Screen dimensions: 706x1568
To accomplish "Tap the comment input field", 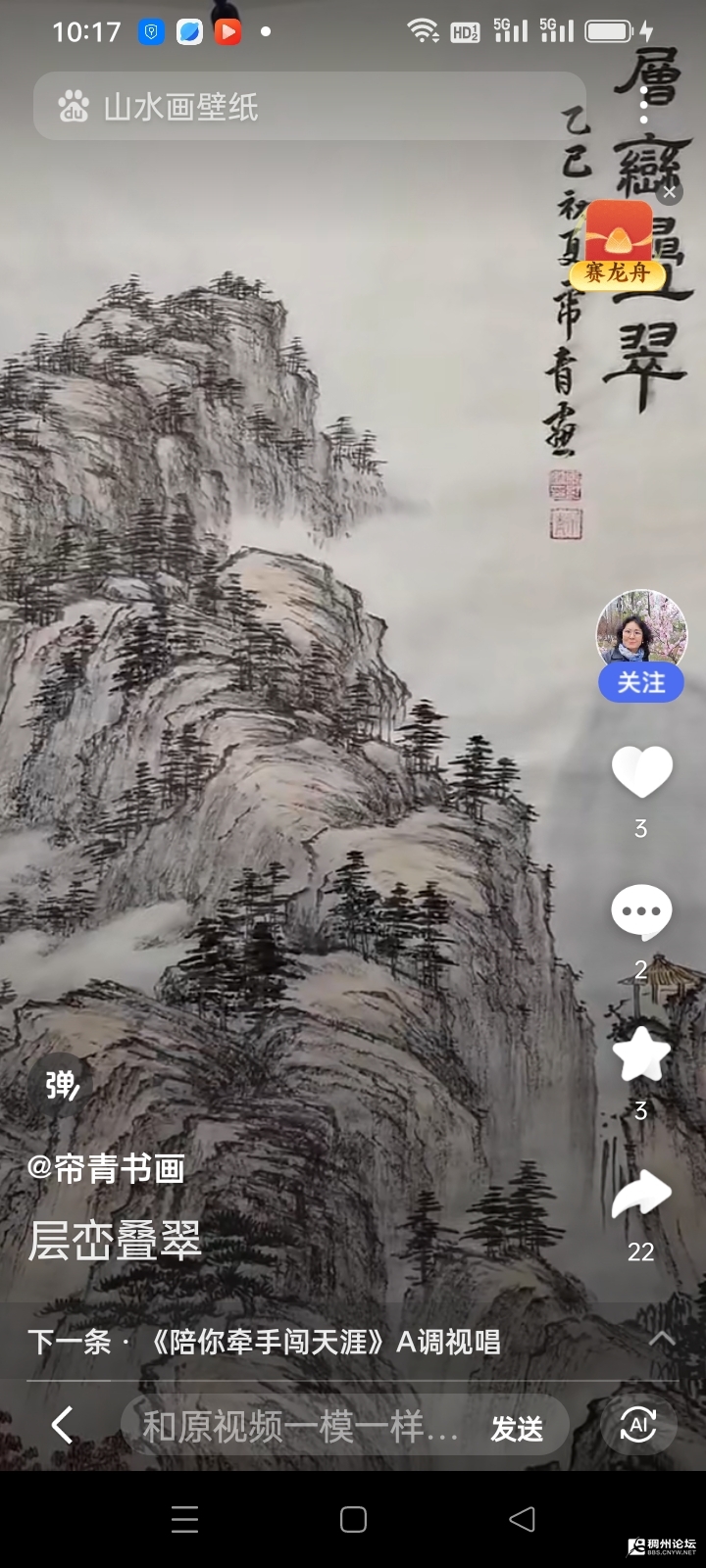I will 299,1427.
